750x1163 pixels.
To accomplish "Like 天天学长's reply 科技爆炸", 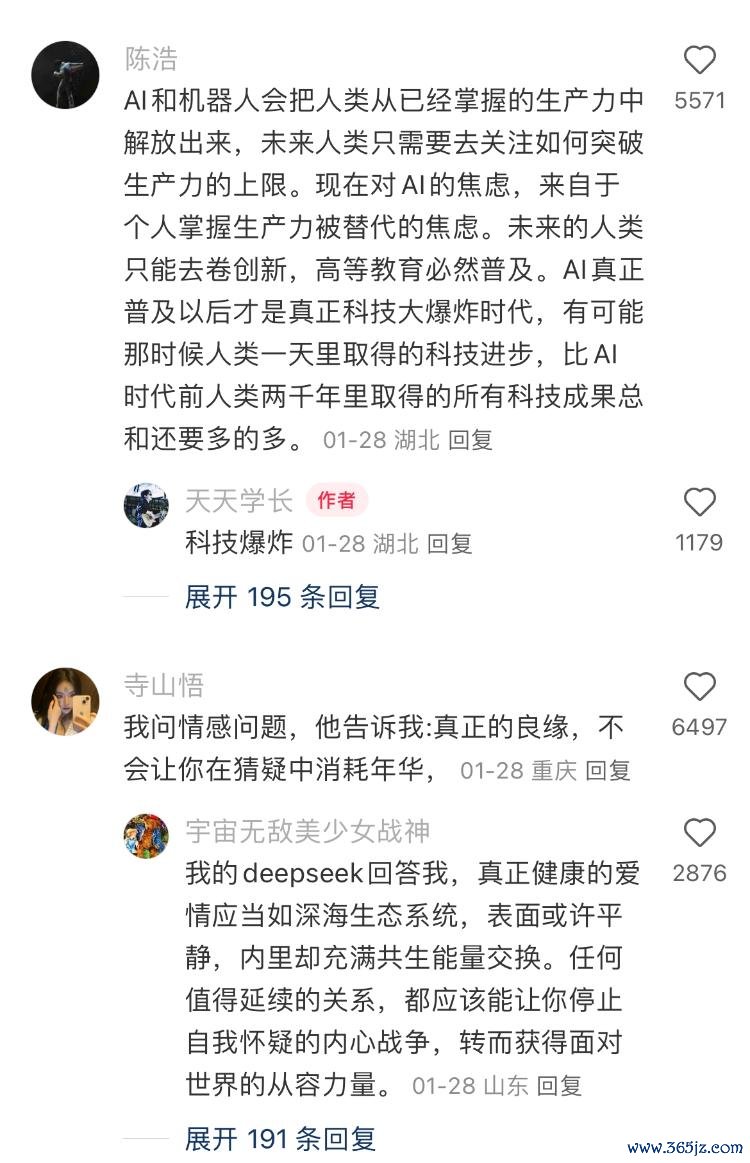I will coord(699,502).
